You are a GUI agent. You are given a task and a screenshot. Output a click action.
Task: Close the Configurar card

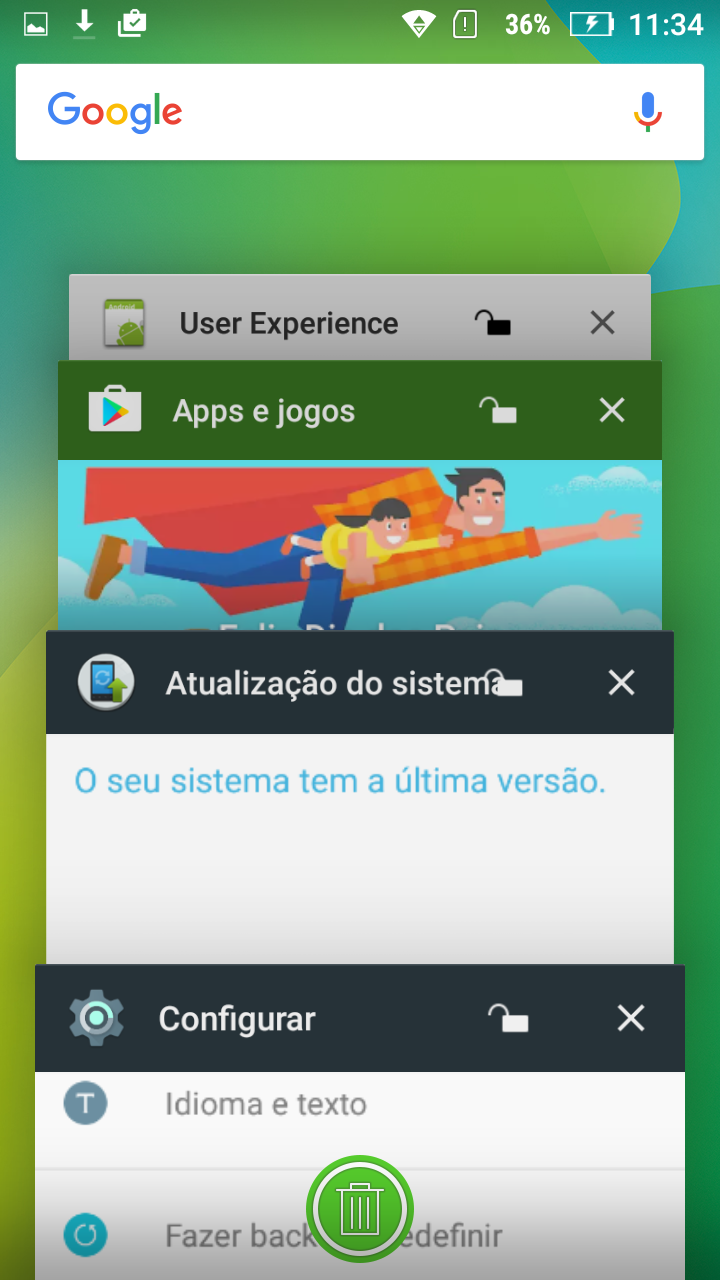click(x=631, y=1018)
